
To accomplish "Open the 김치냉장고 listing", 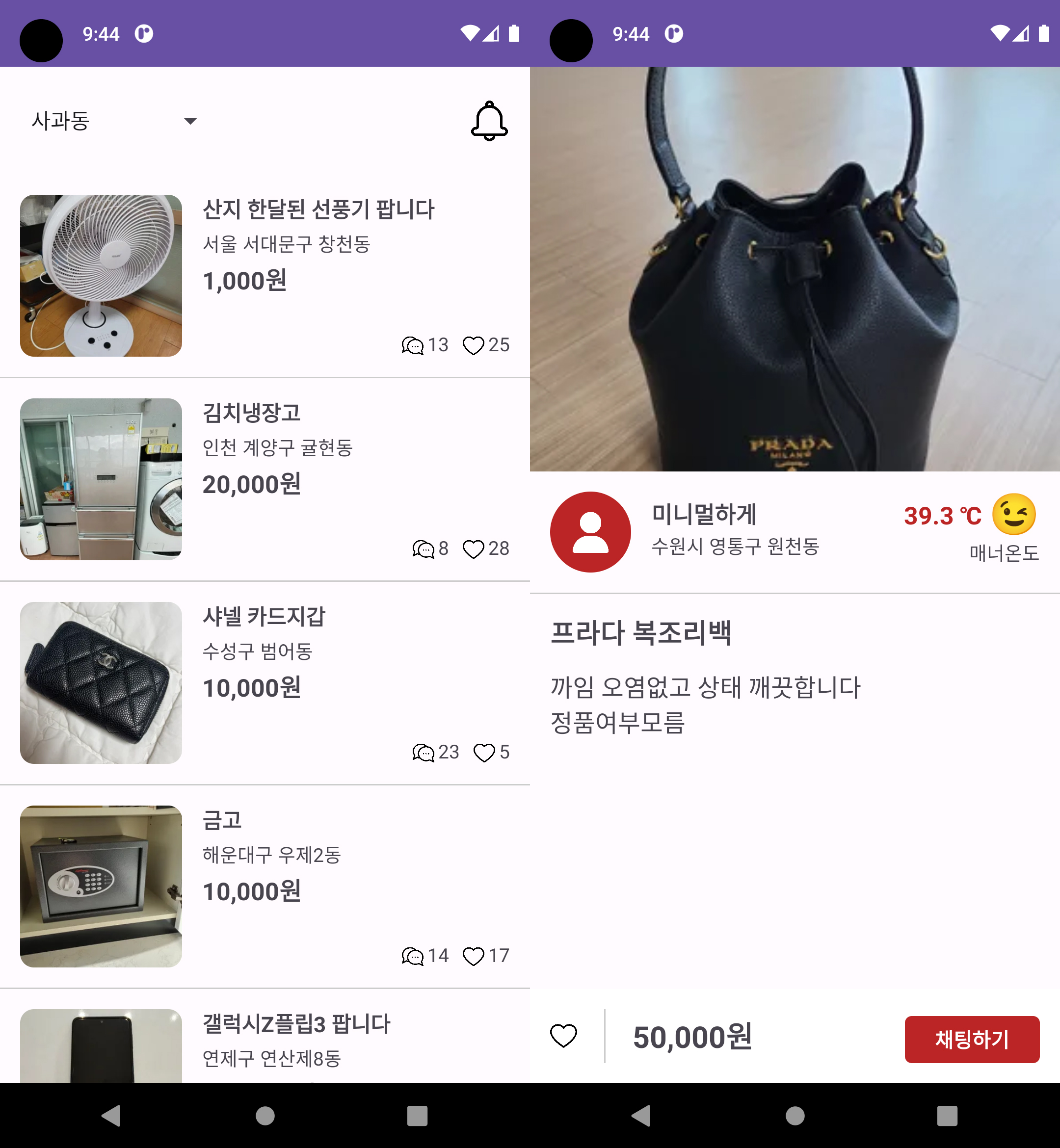I will tap(251, 413).
